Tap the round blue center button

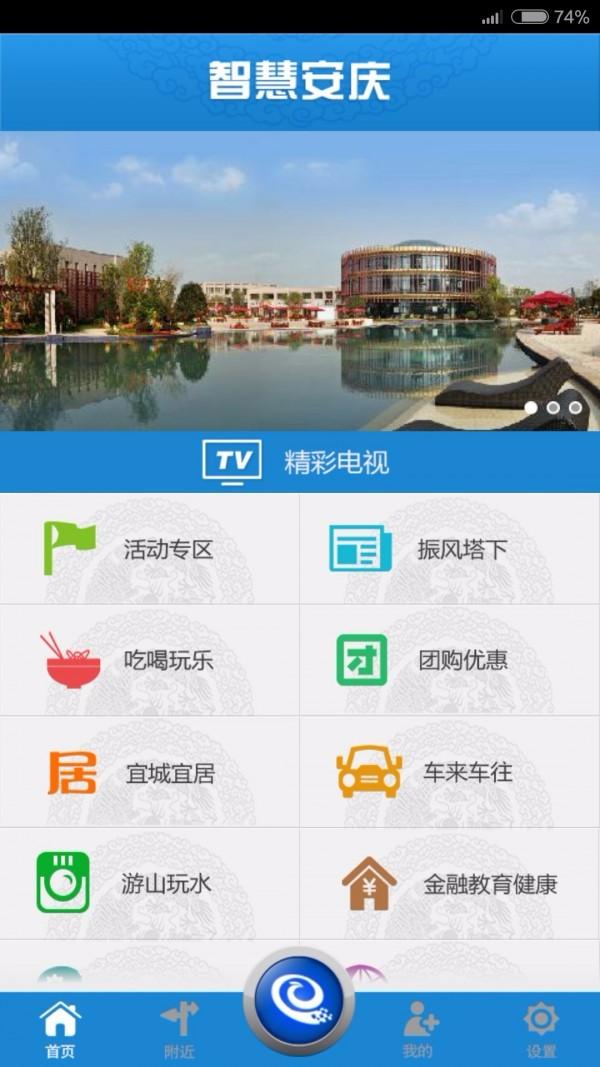[x=299, y=1002]
